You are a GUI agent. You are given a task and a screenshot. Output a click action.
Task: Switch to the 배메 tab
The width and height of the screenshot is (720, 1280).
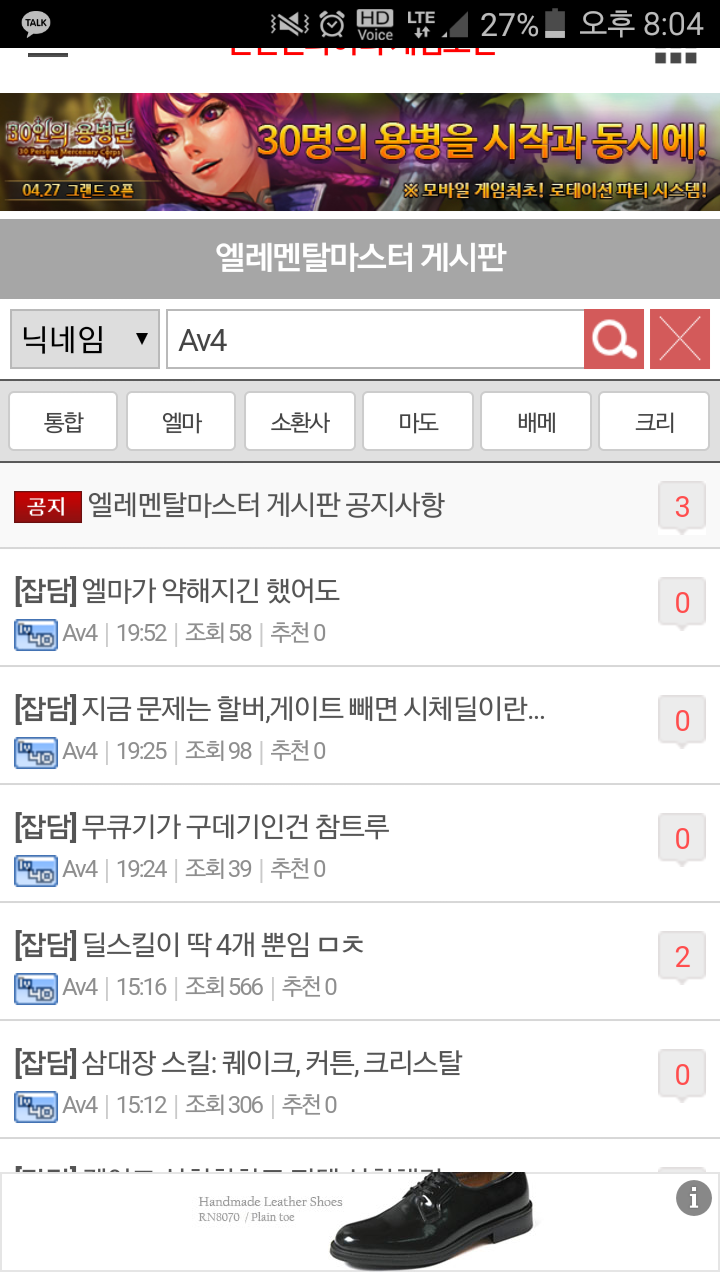point(535,422)
